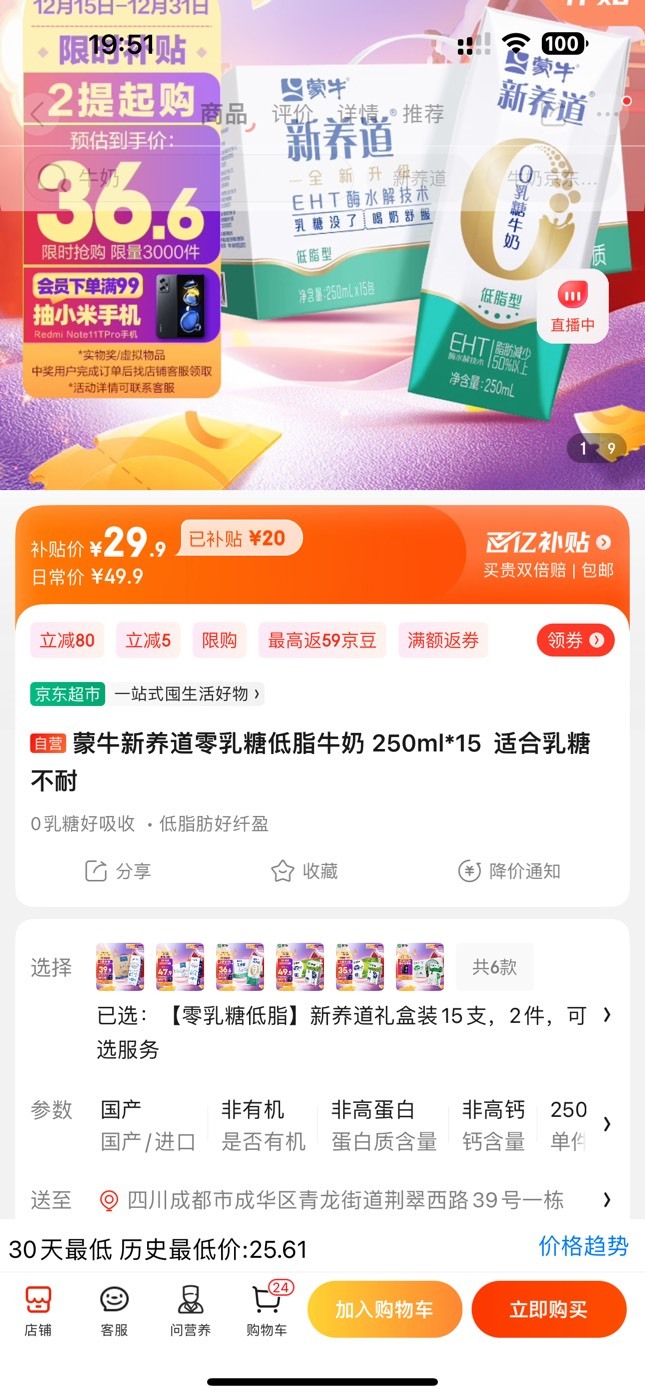
Task: Share this product via 分享
Action: pyautogui.click(x=118, y=871)
